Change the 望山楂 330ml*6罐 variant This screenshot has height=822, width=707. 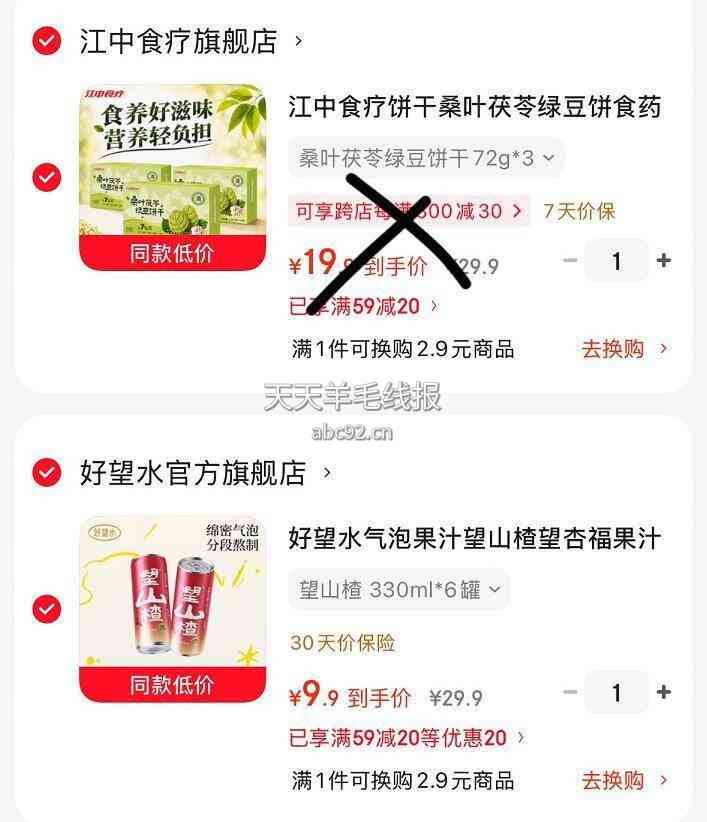399,590
